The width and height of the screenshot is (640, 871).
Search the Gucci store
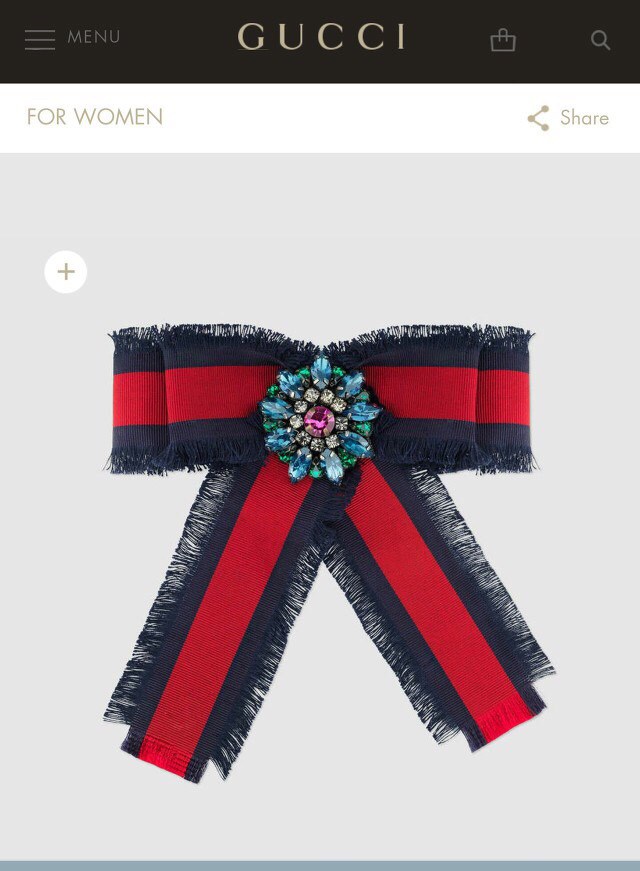tap(600, 40)
